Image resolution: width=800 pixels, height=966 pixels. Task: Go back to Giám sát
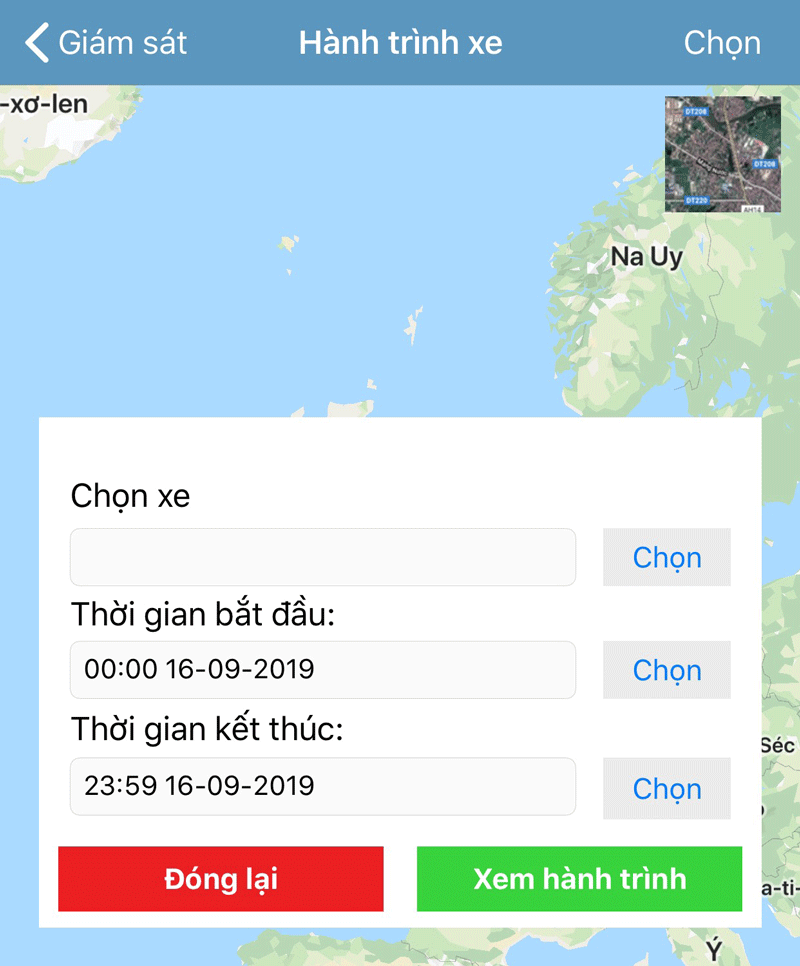tap(106, 43)
